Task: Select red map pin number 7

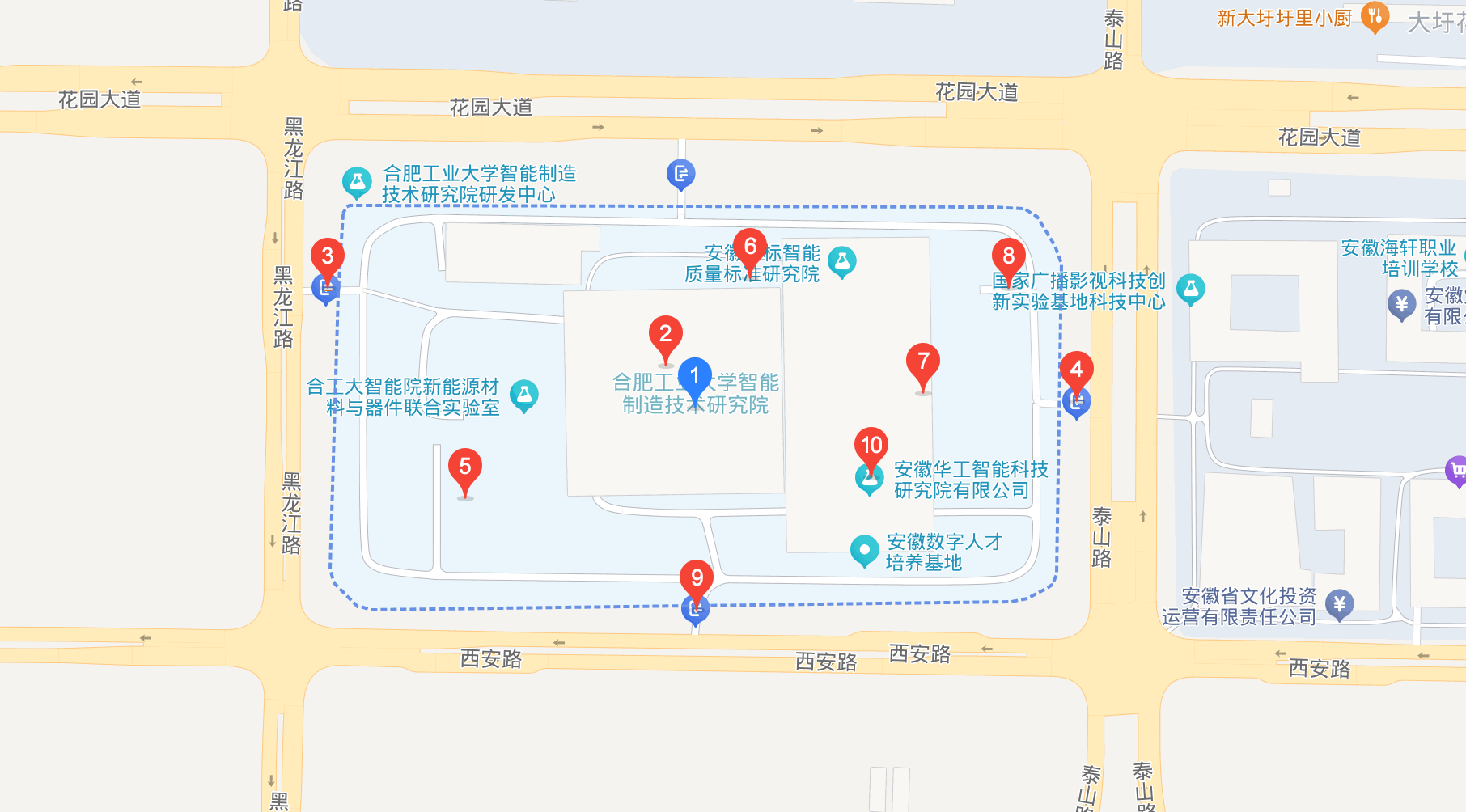Action: pyautogui.click(x=923, y=366)
